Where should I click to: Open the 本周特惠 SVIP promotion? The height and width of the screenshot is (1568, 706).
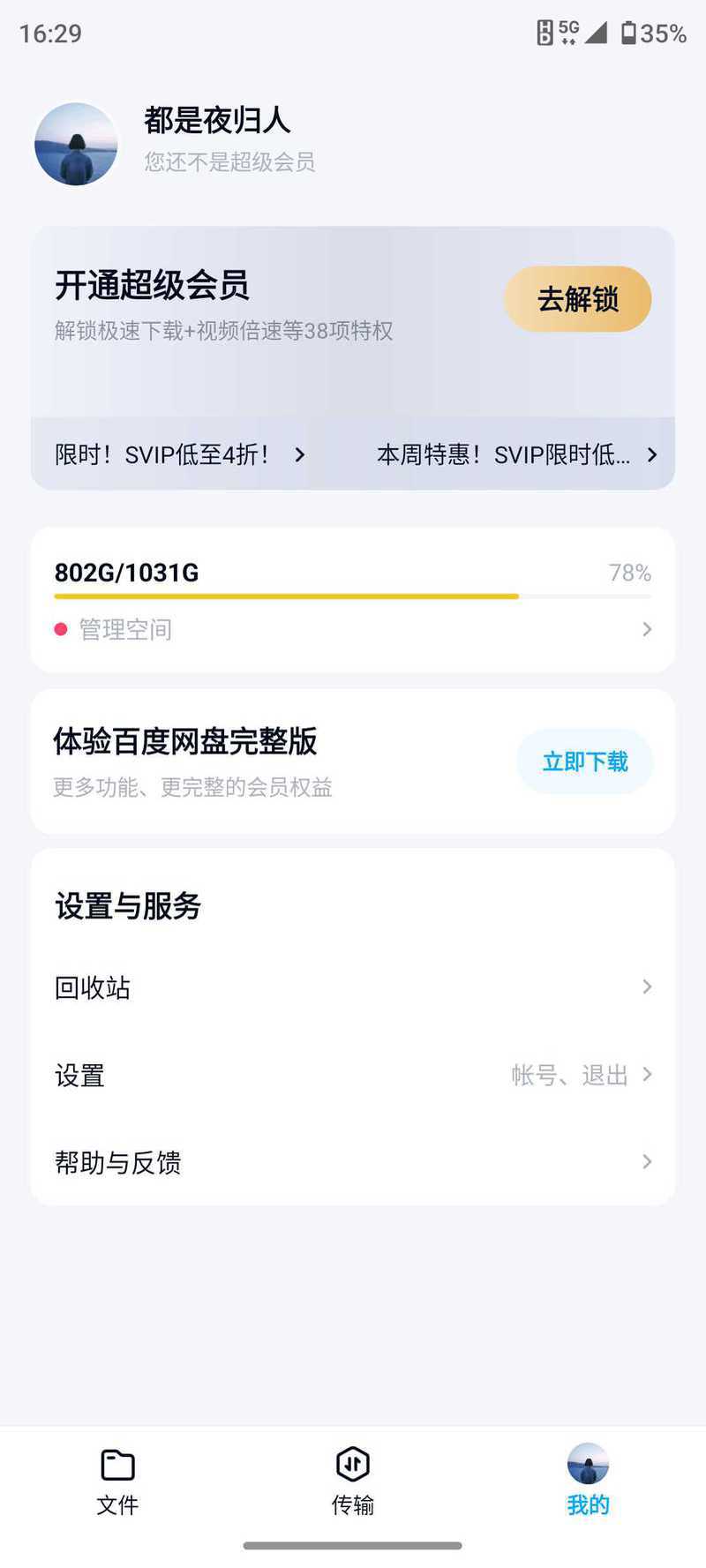pos(517,454)
